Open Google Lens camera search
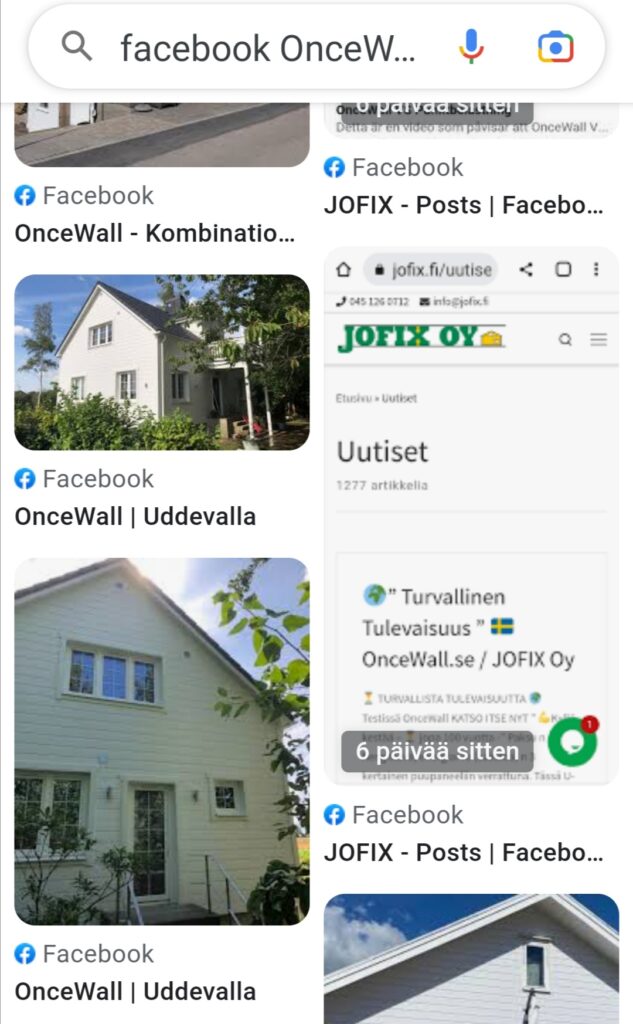 (555, 47)
